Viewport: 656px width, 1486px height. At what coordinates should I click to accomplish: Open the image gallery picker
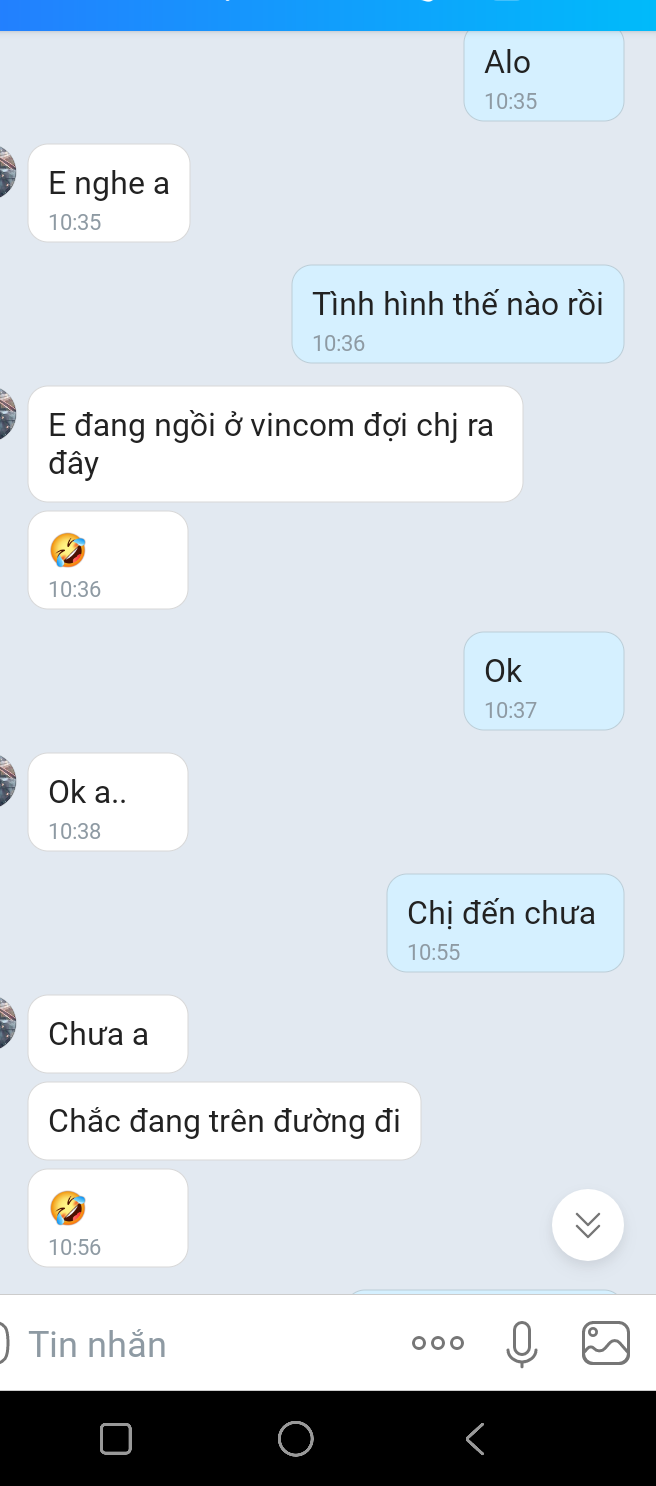(x=606, y=1343)
